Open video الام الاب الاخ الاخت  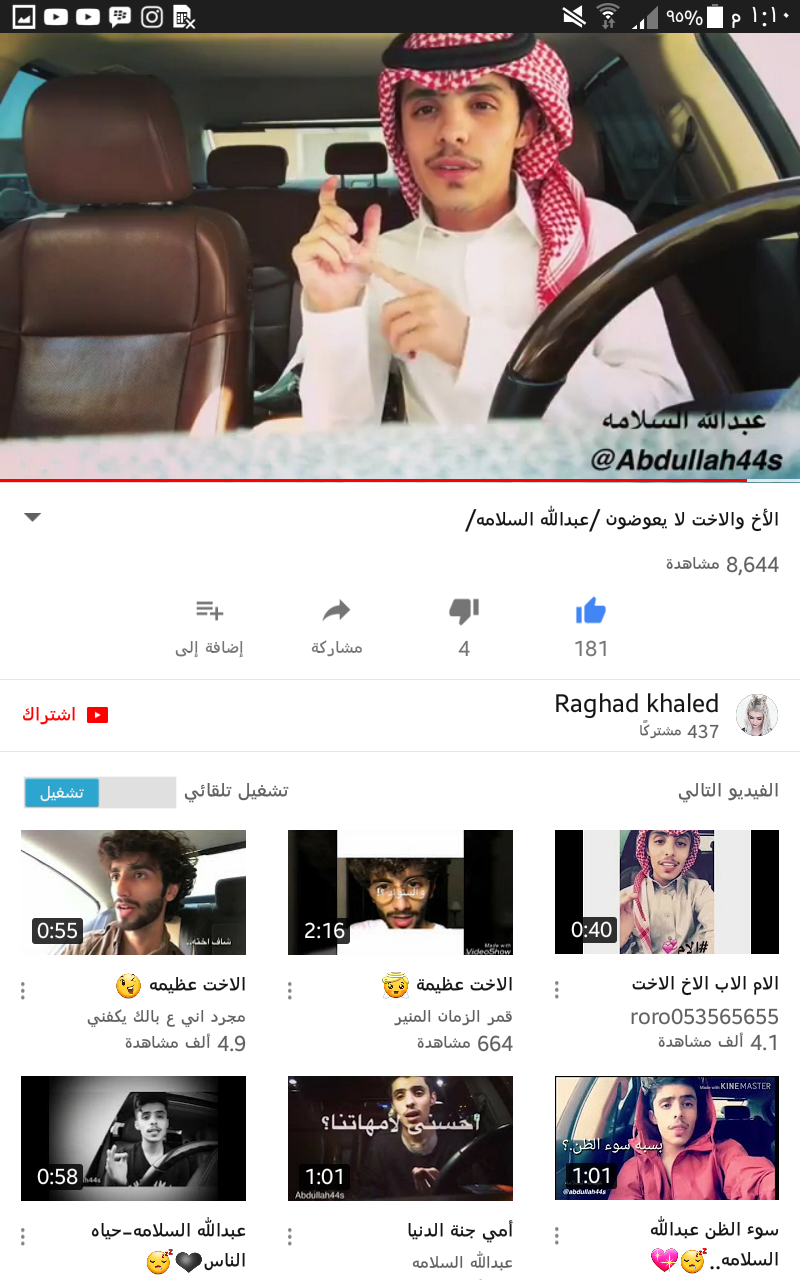coord(666,892)
